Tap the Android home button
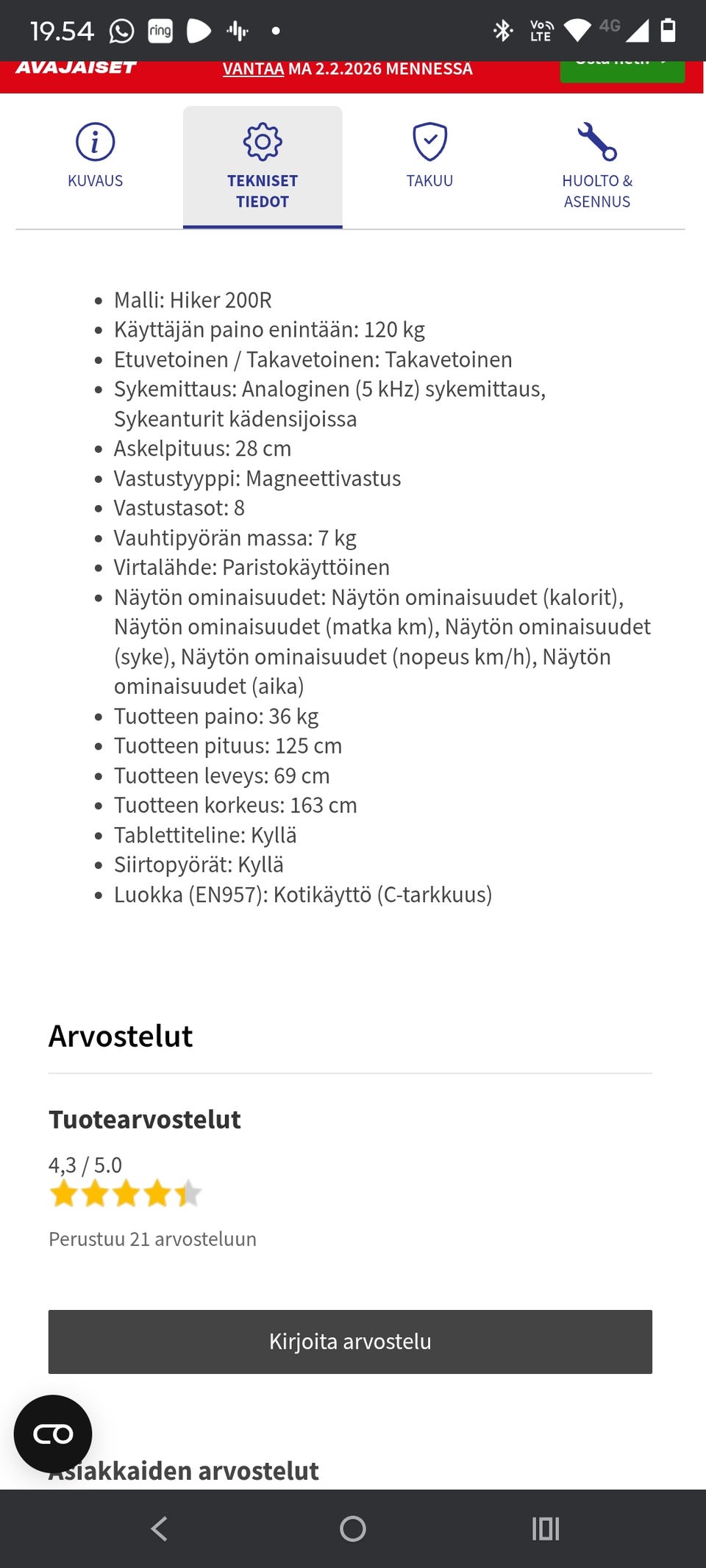 [x=353, y=1528]
